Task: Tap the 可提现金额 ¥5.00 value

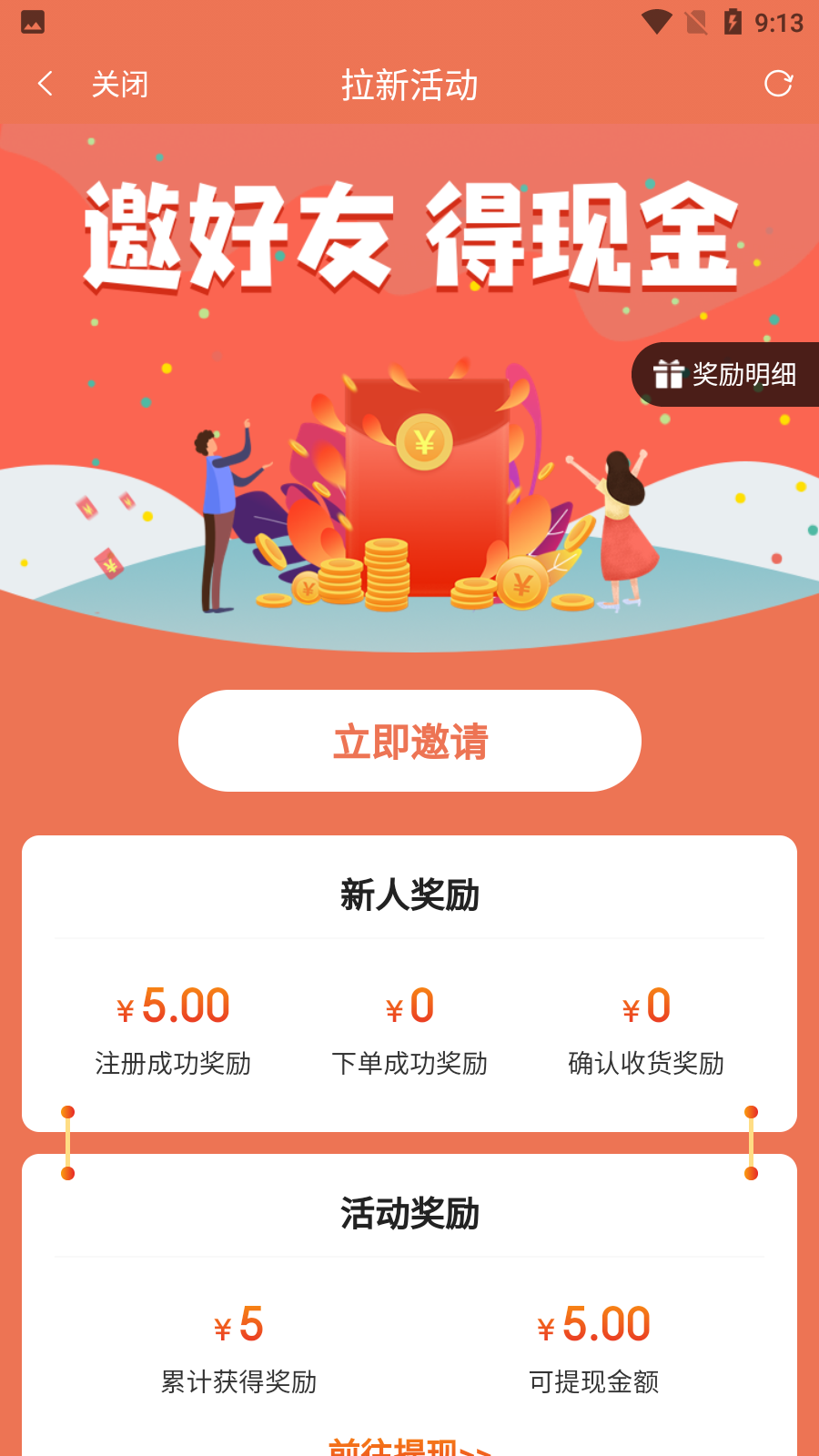Action: pos(593,1325)
